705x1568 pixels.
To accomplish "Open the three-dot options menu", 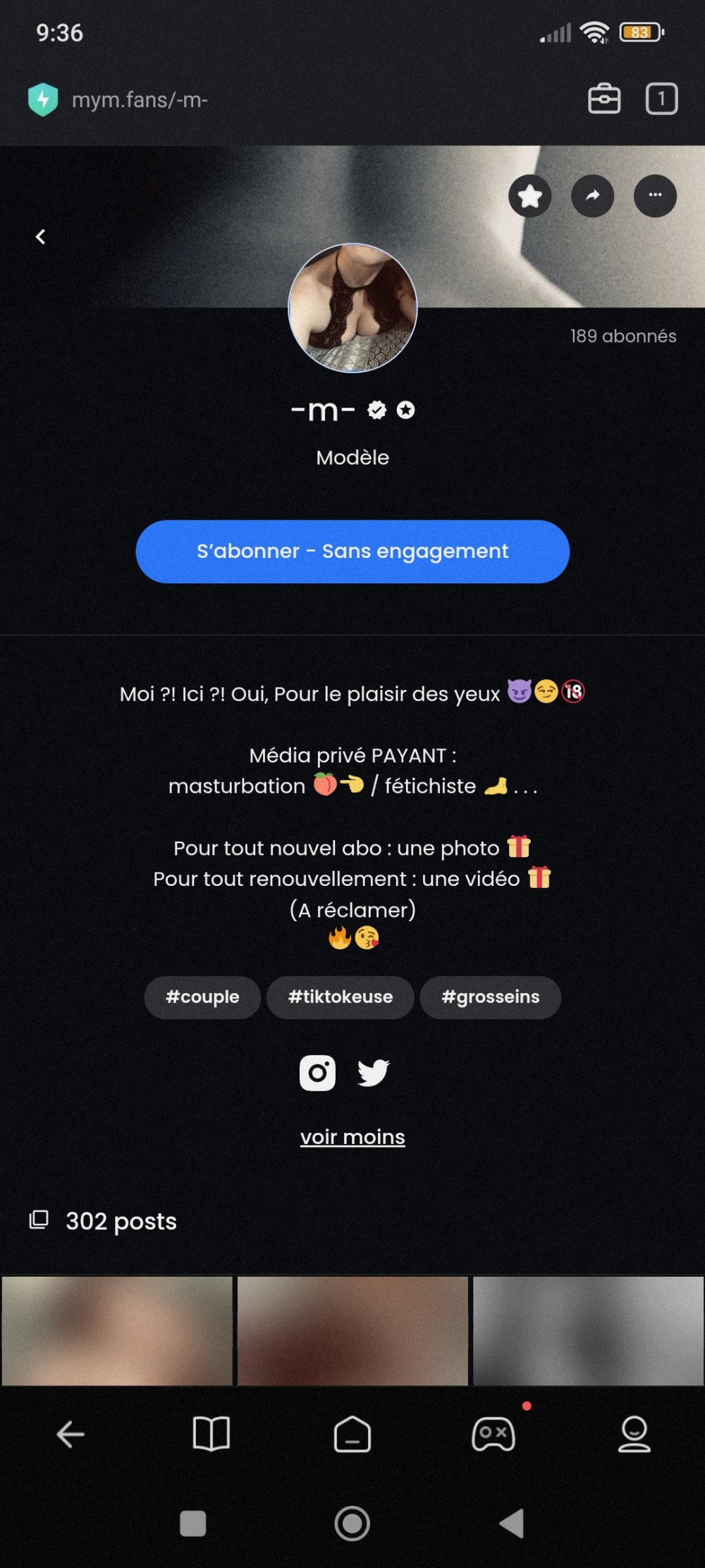I will [x=655, y=196].
